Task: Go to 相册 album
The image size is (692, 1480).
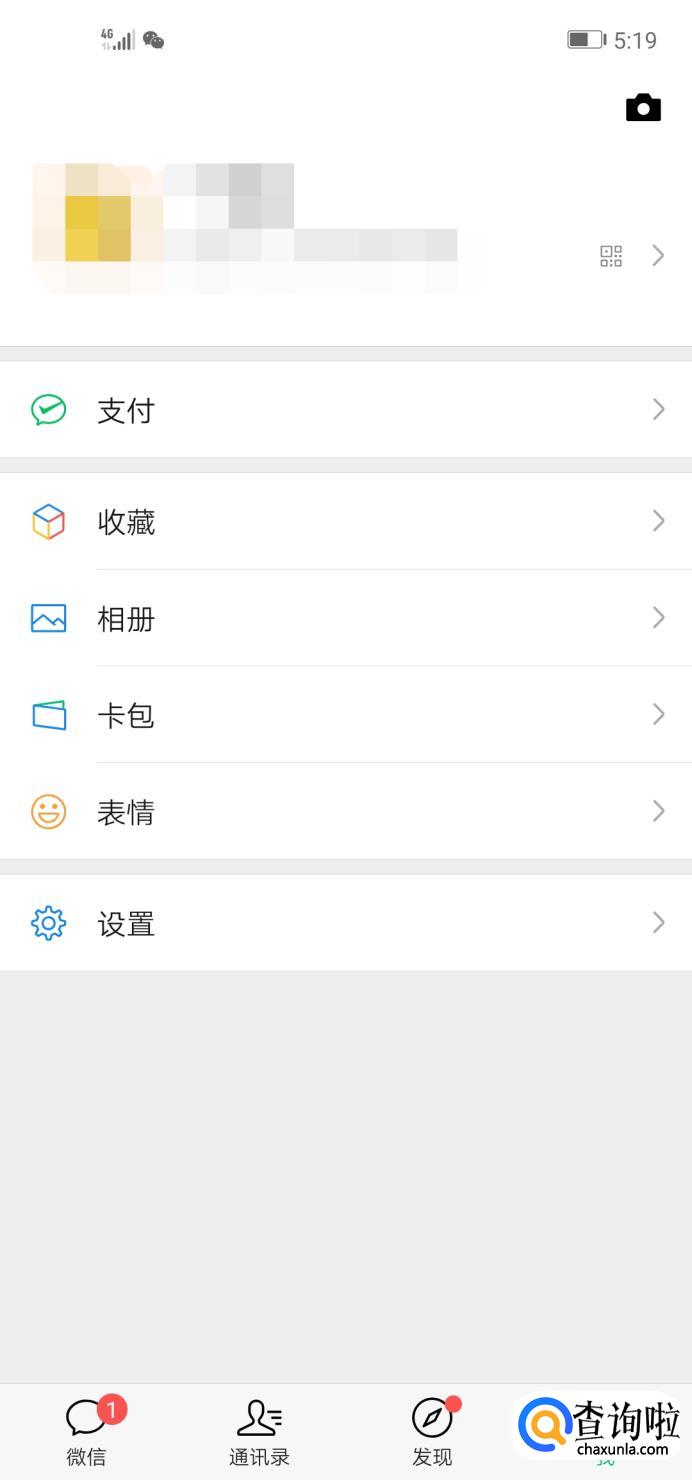Action: tap(346, 619)
